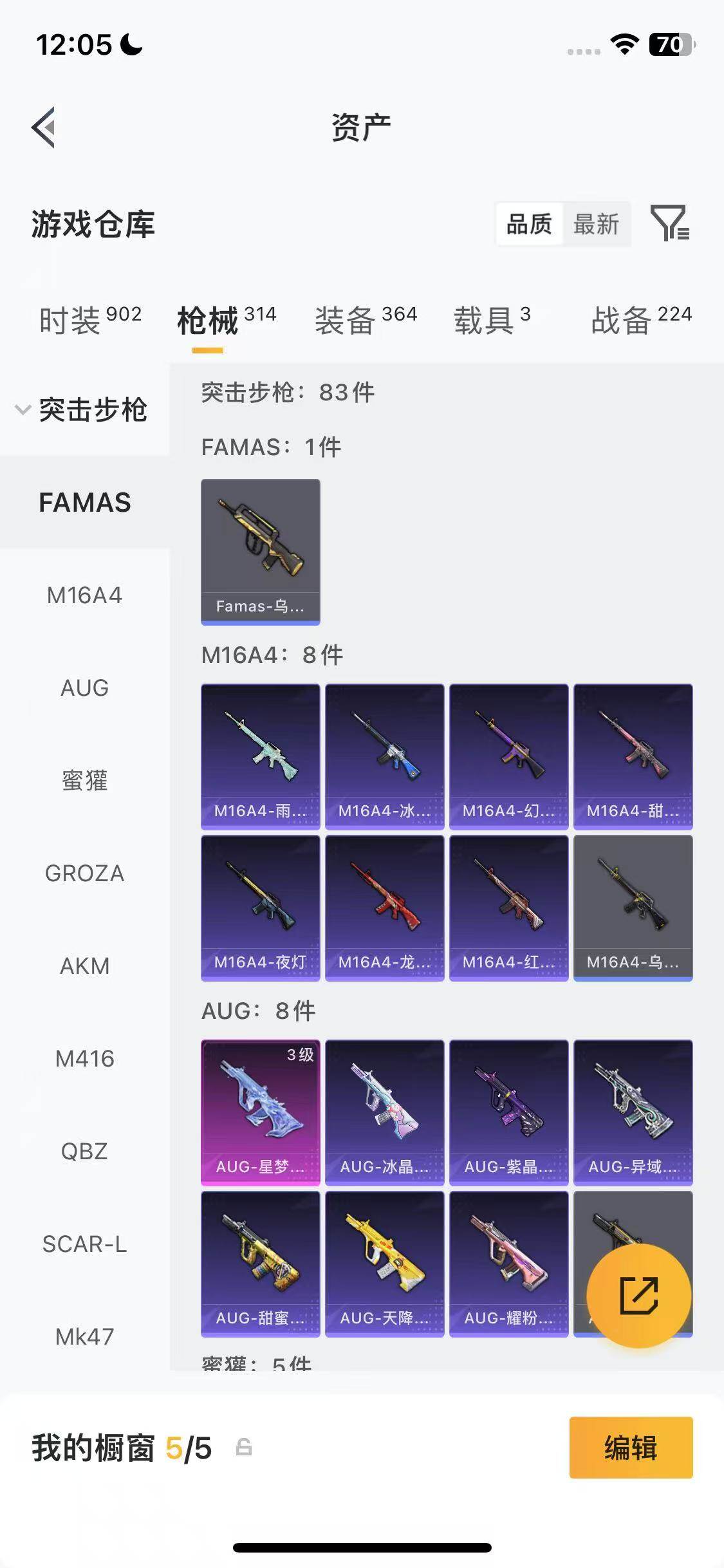Select M16A4 in the weapon sidebar

(x=84, y=595)
